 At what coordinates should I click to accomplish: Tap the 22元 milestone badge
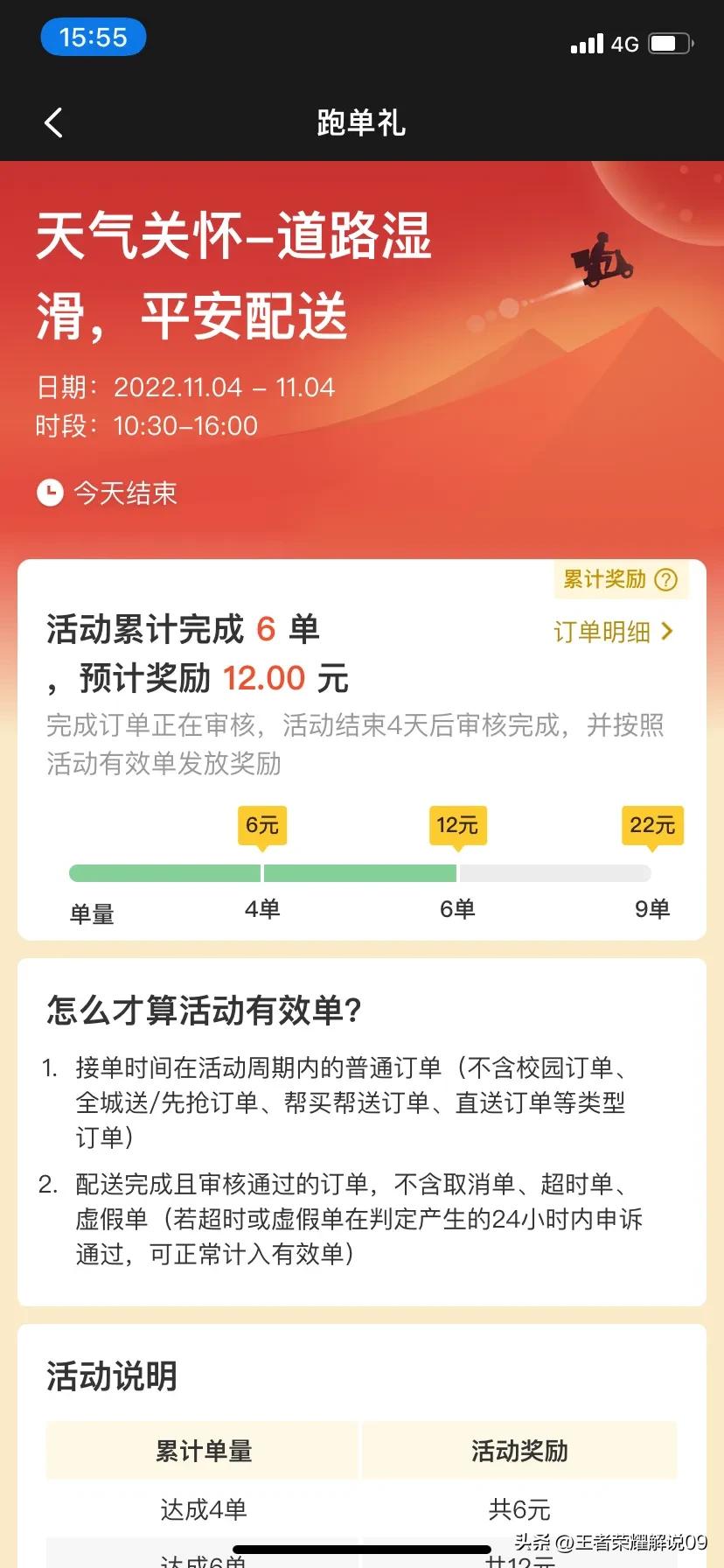click(x=651, y=823)
